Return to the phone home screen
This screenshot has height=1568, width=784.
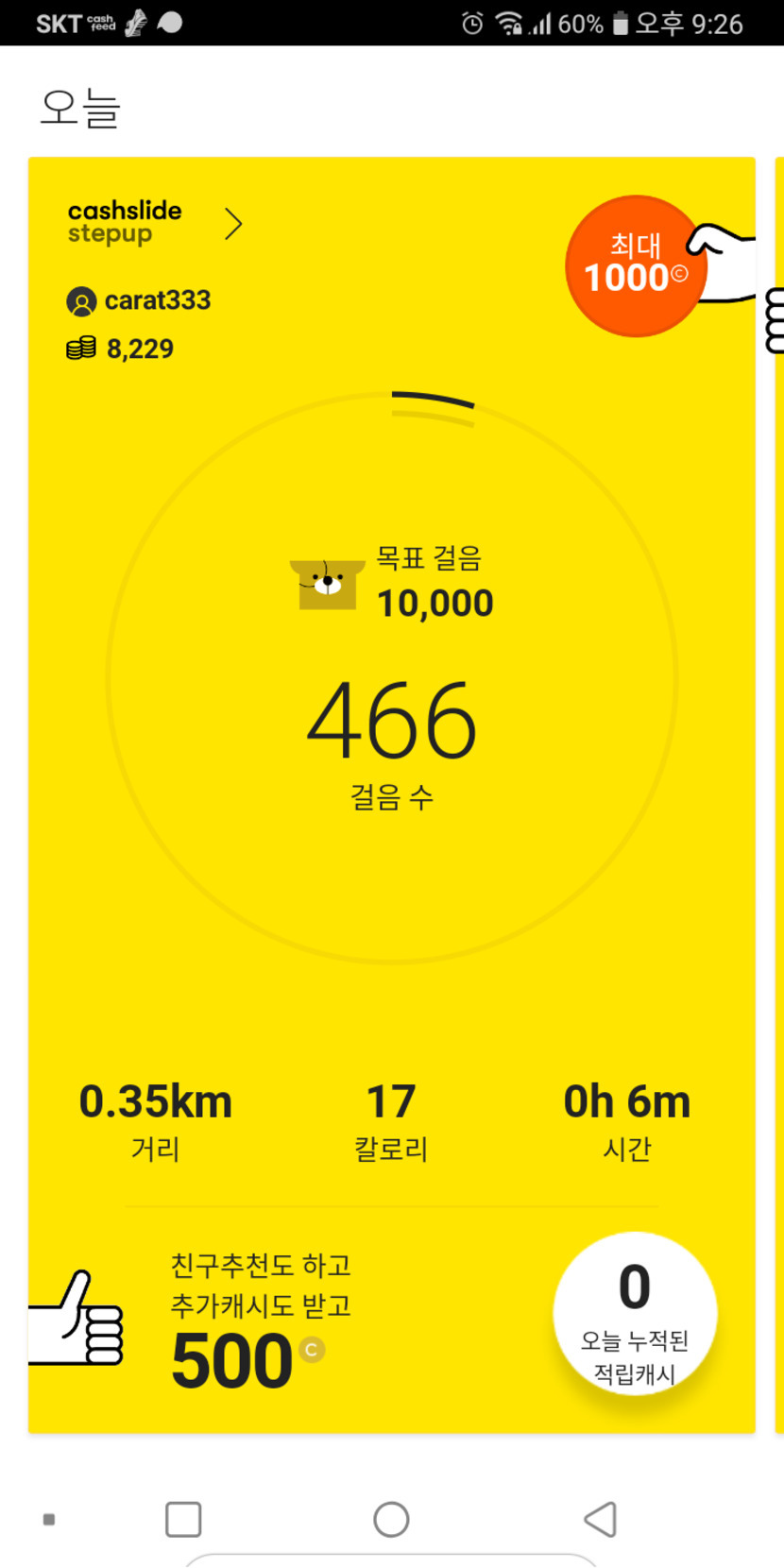(391, 1520)
